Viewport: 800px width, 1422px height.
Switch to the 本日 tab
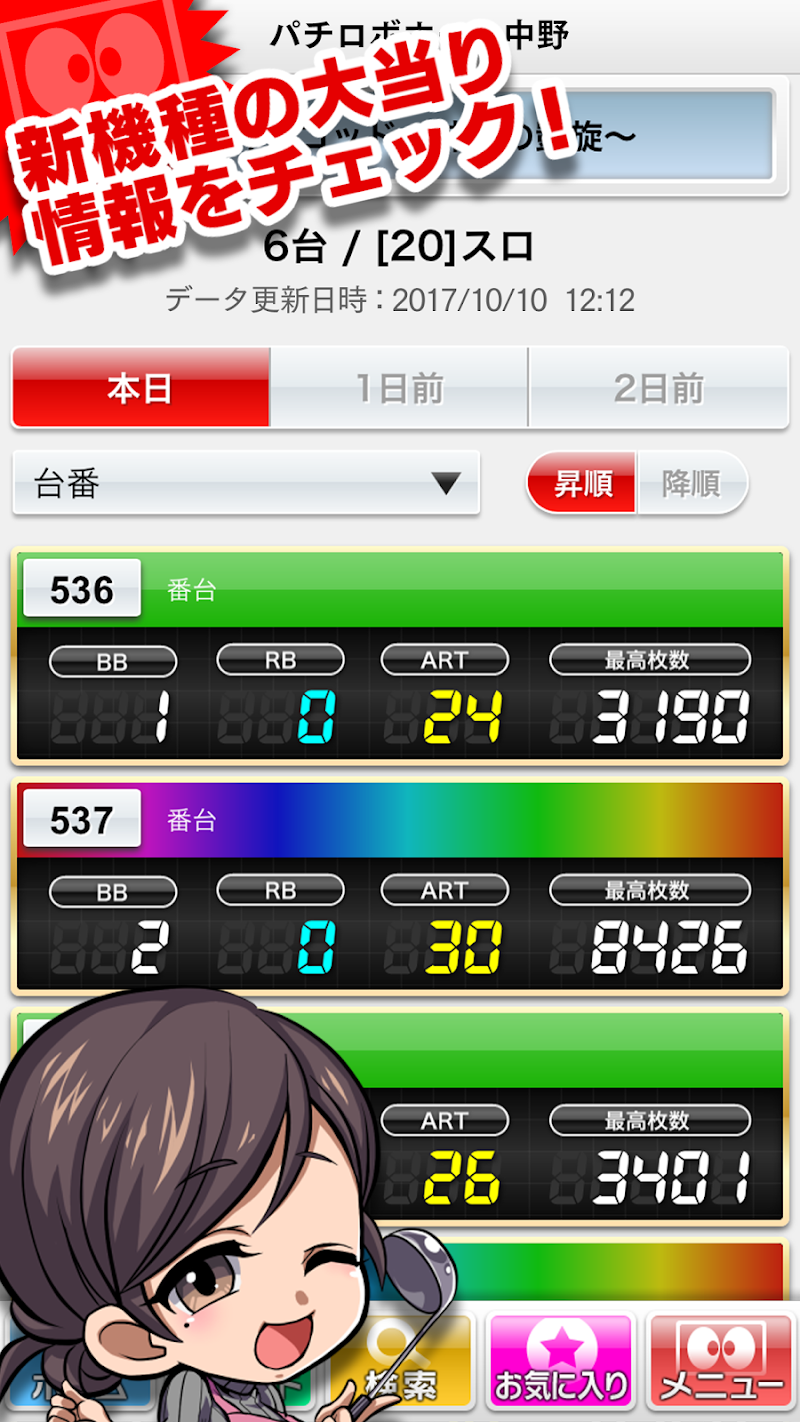coord(141,388)
